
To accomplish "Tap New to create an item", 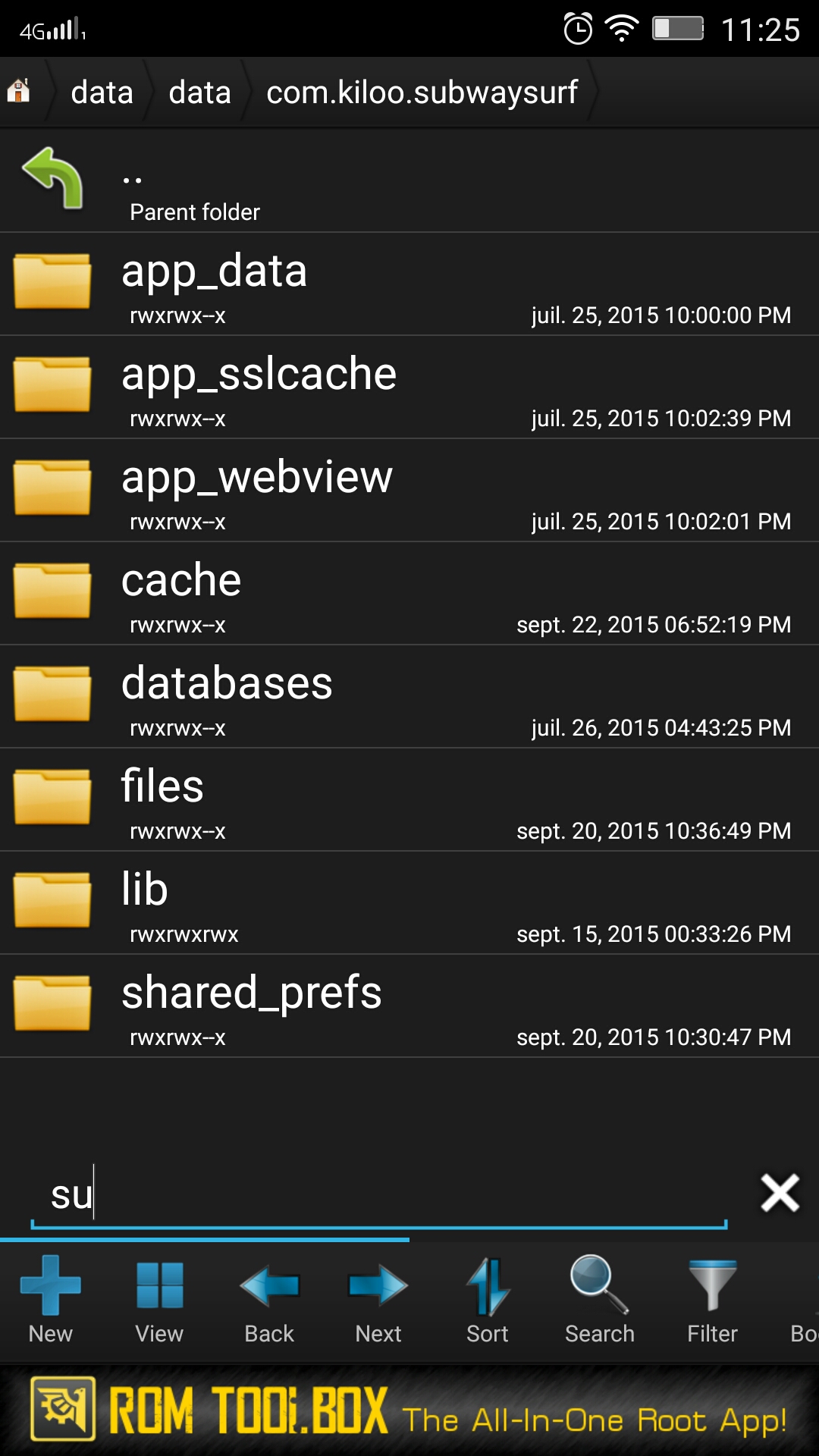I will pos(51,1300).
